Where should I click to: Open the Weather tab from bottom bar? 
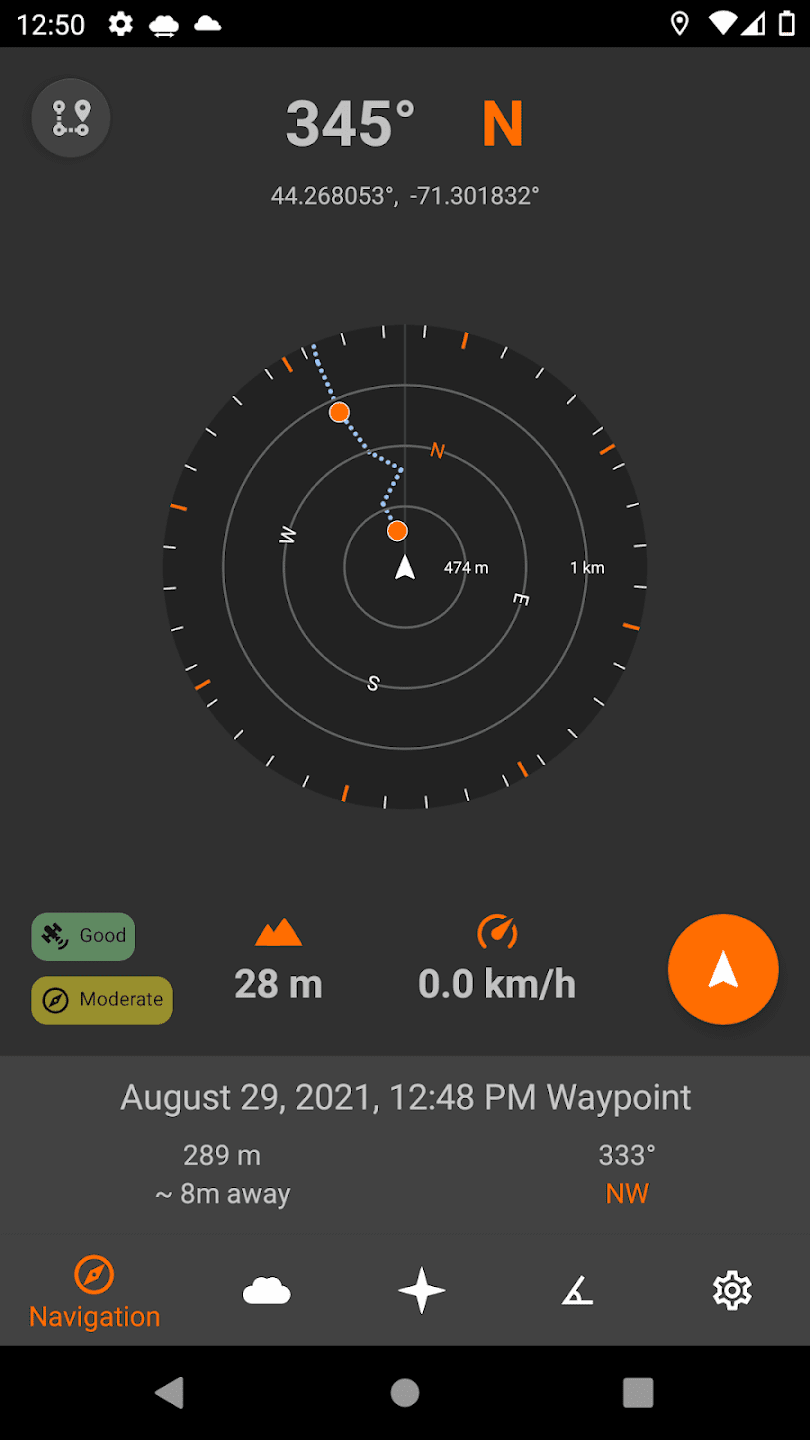tap(265, 1289)
